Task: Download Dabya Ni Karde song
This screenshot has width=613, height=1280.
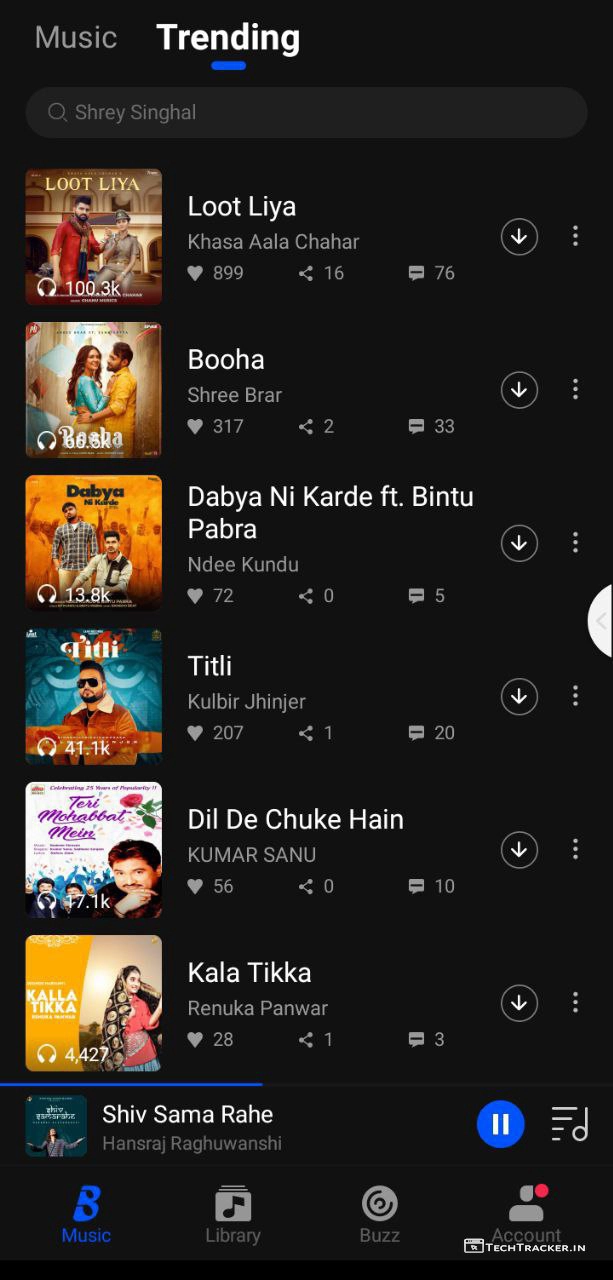Action: coord(519,543)
